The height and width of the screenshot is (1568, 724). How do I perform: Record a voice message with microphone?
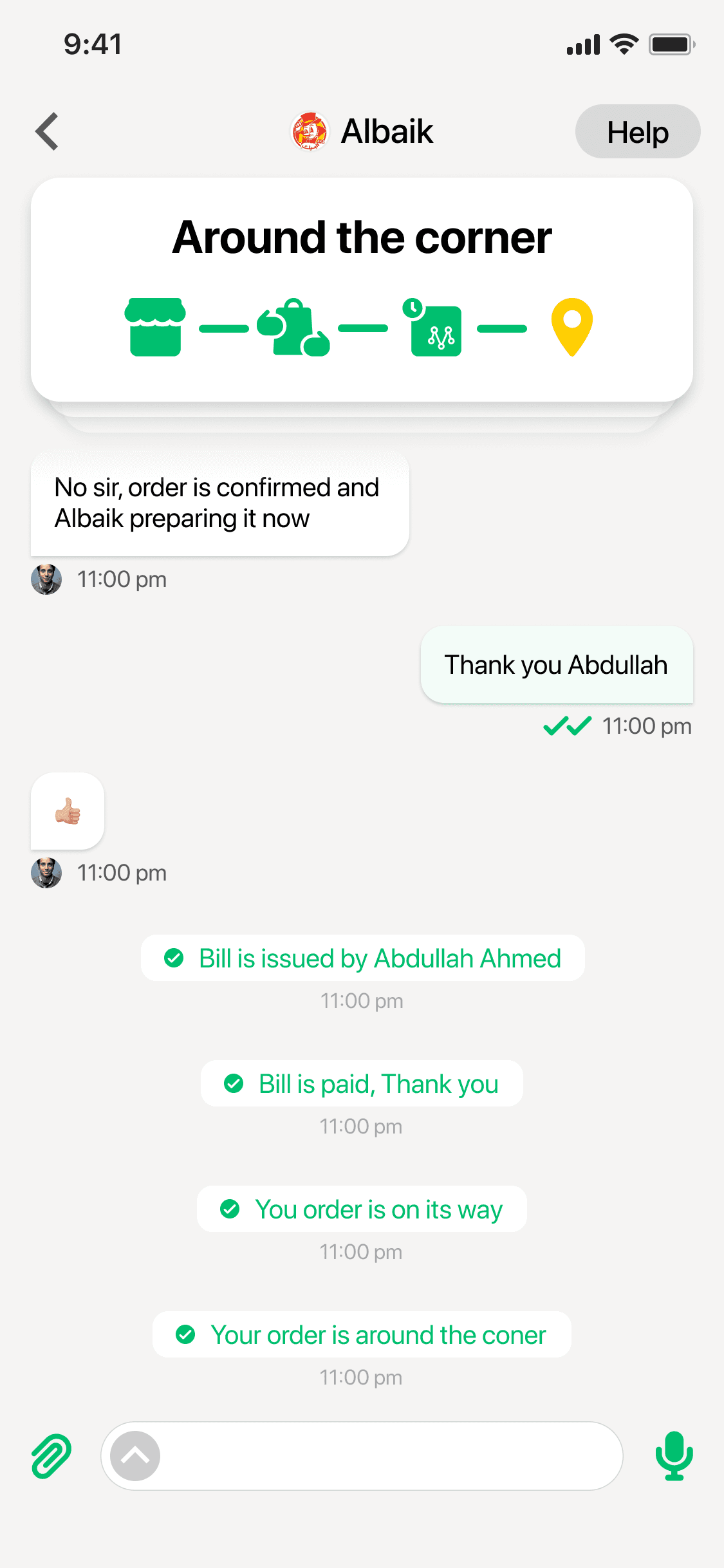[674, 1456]
